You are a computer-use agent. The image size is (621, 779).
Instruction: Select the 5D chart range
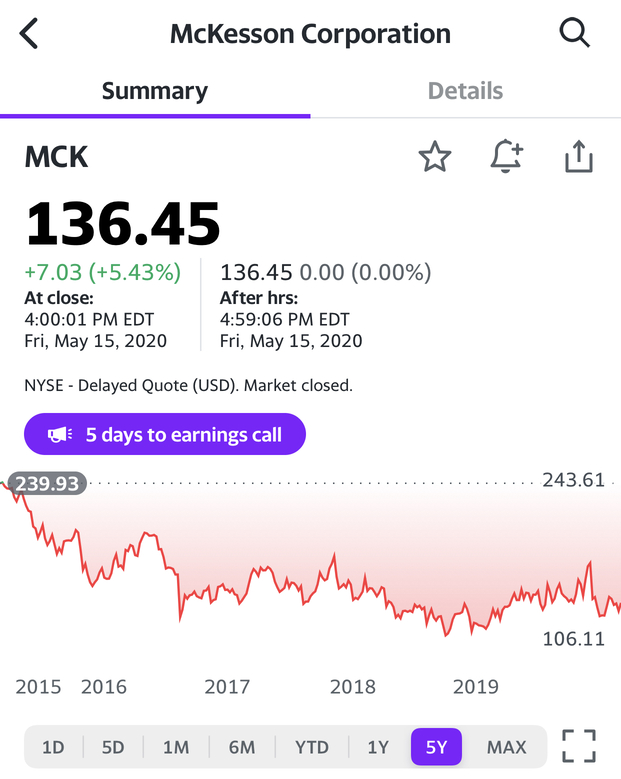pyautogui.click(x=113, y=747)
